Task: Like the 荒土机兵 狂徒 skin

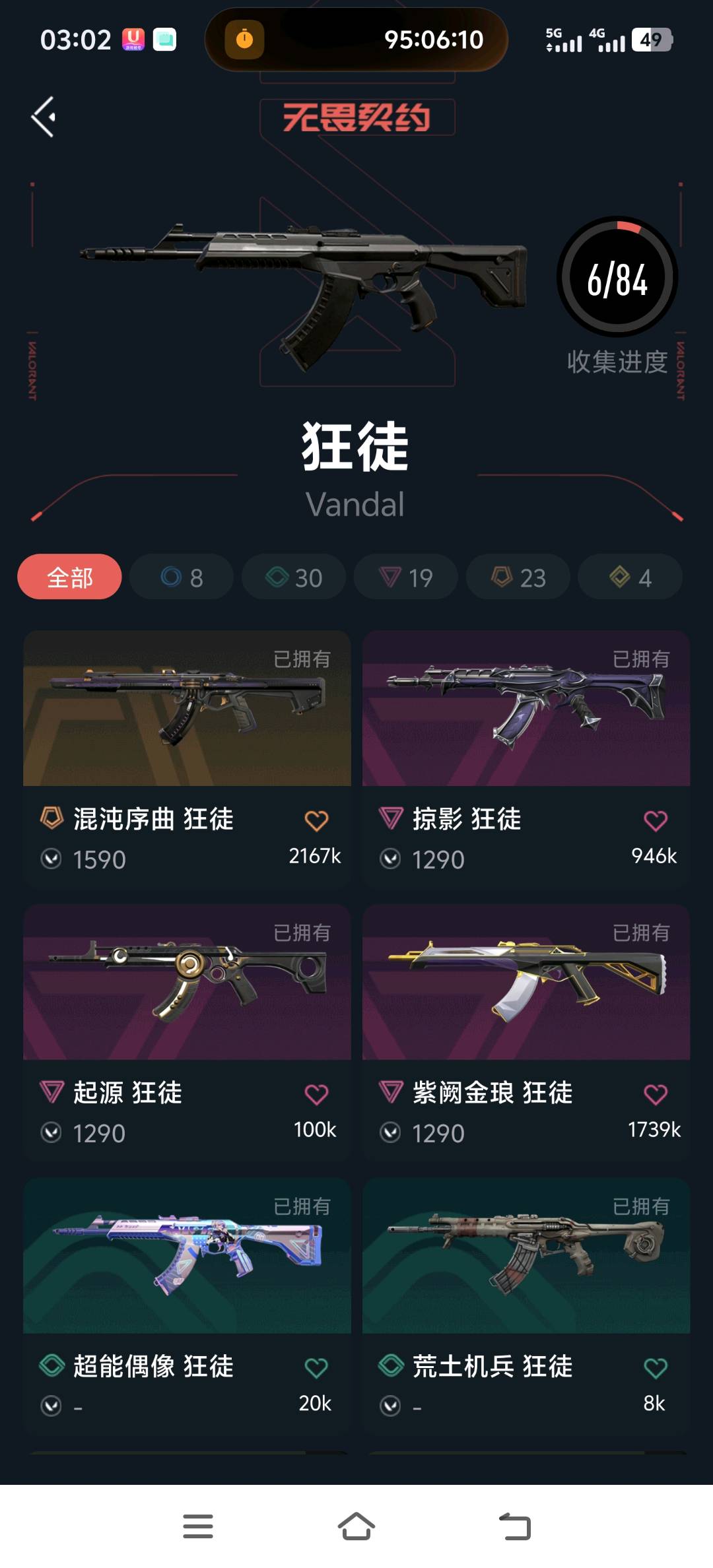Action: (655, 1368)
